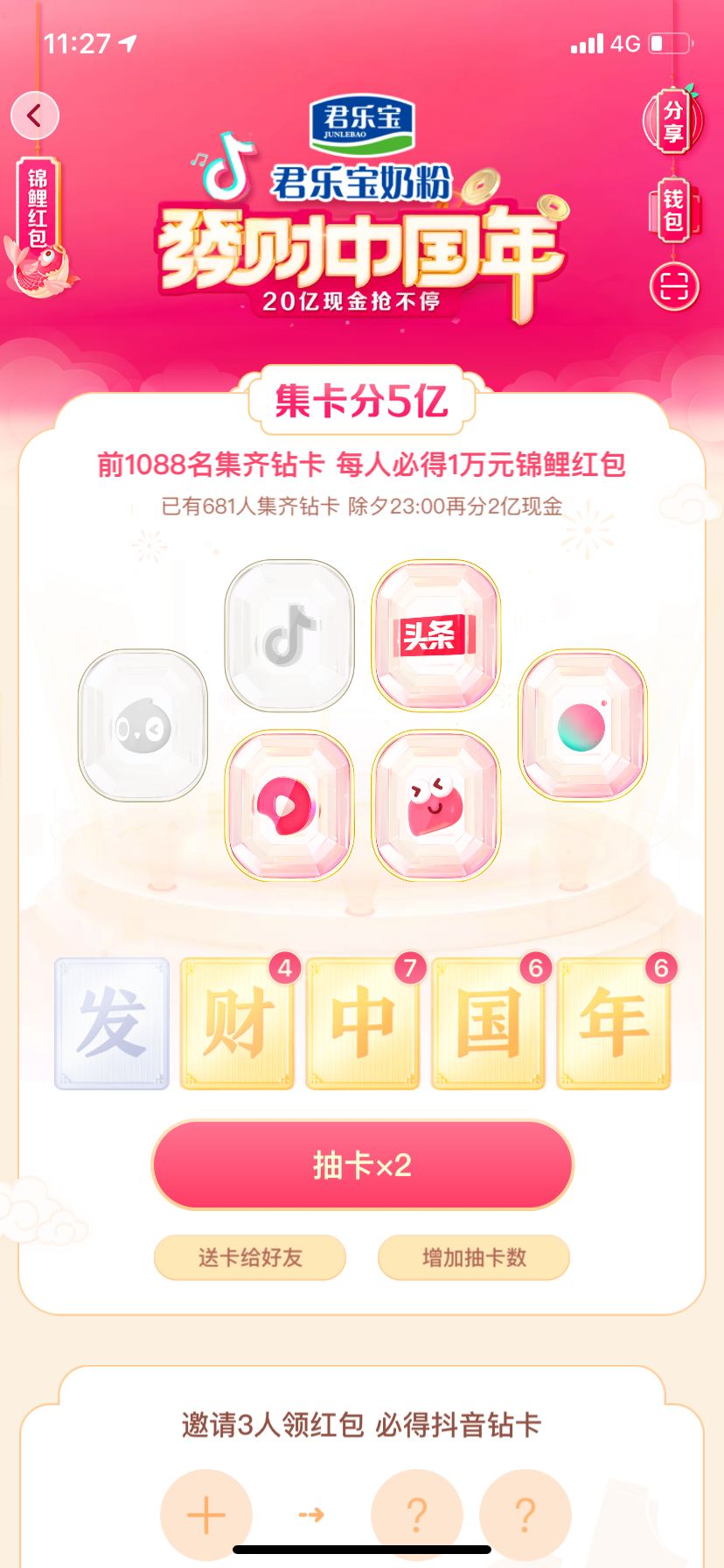
Task: Tap 送卡给好友 to gift a card
Action: [250, 1257]
